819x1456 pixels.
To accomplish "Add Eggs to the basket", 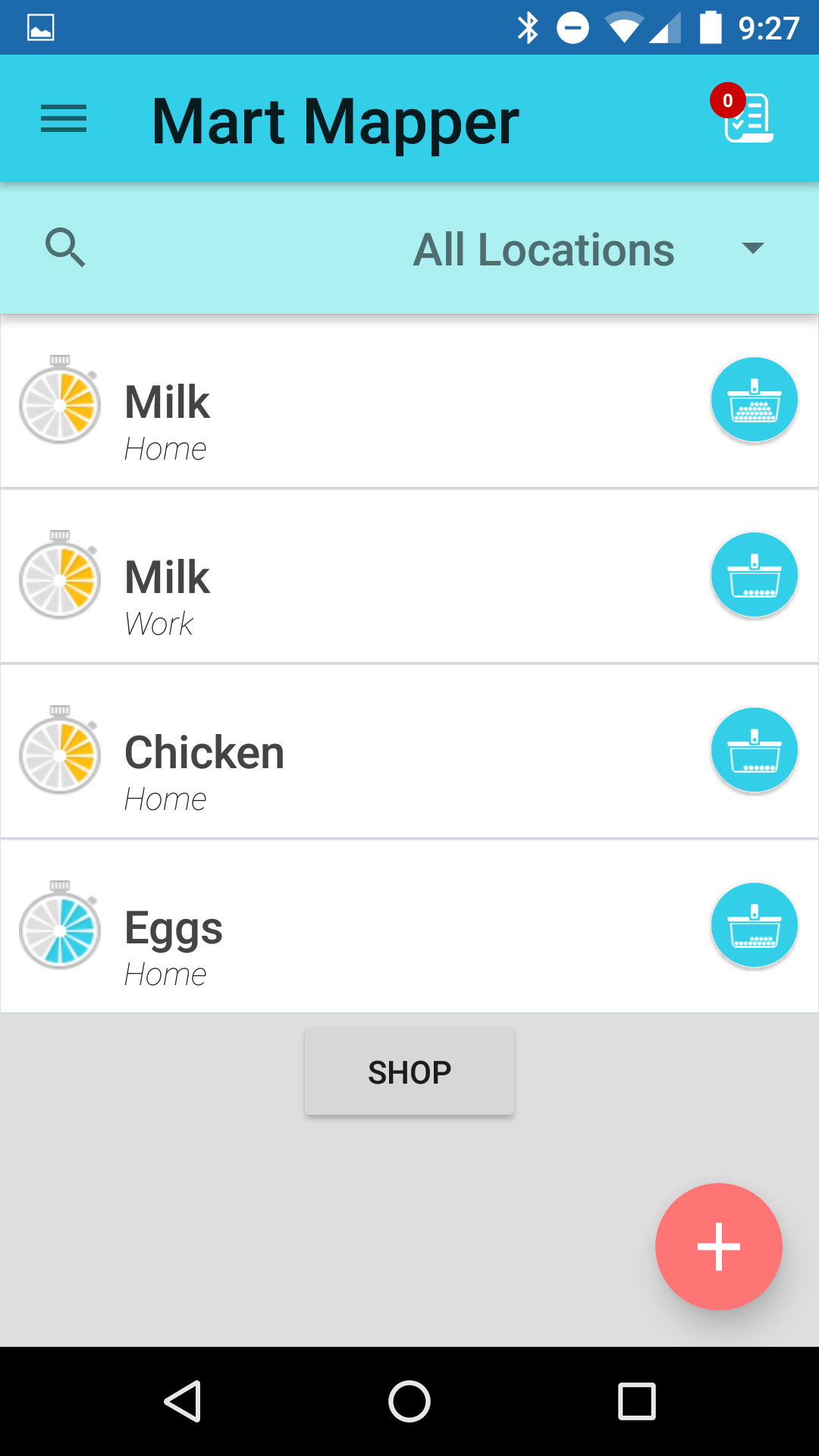I will (754, 925).
